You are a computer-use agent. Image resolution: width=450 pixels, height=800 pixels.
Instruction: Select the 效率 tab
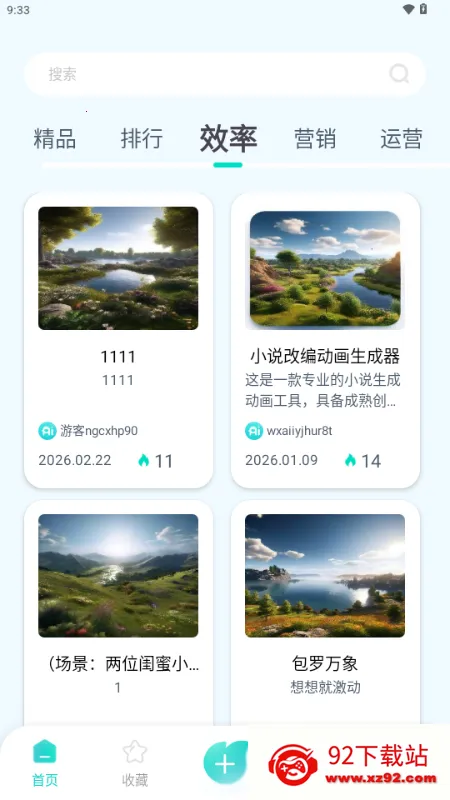[x=228, y=139]
